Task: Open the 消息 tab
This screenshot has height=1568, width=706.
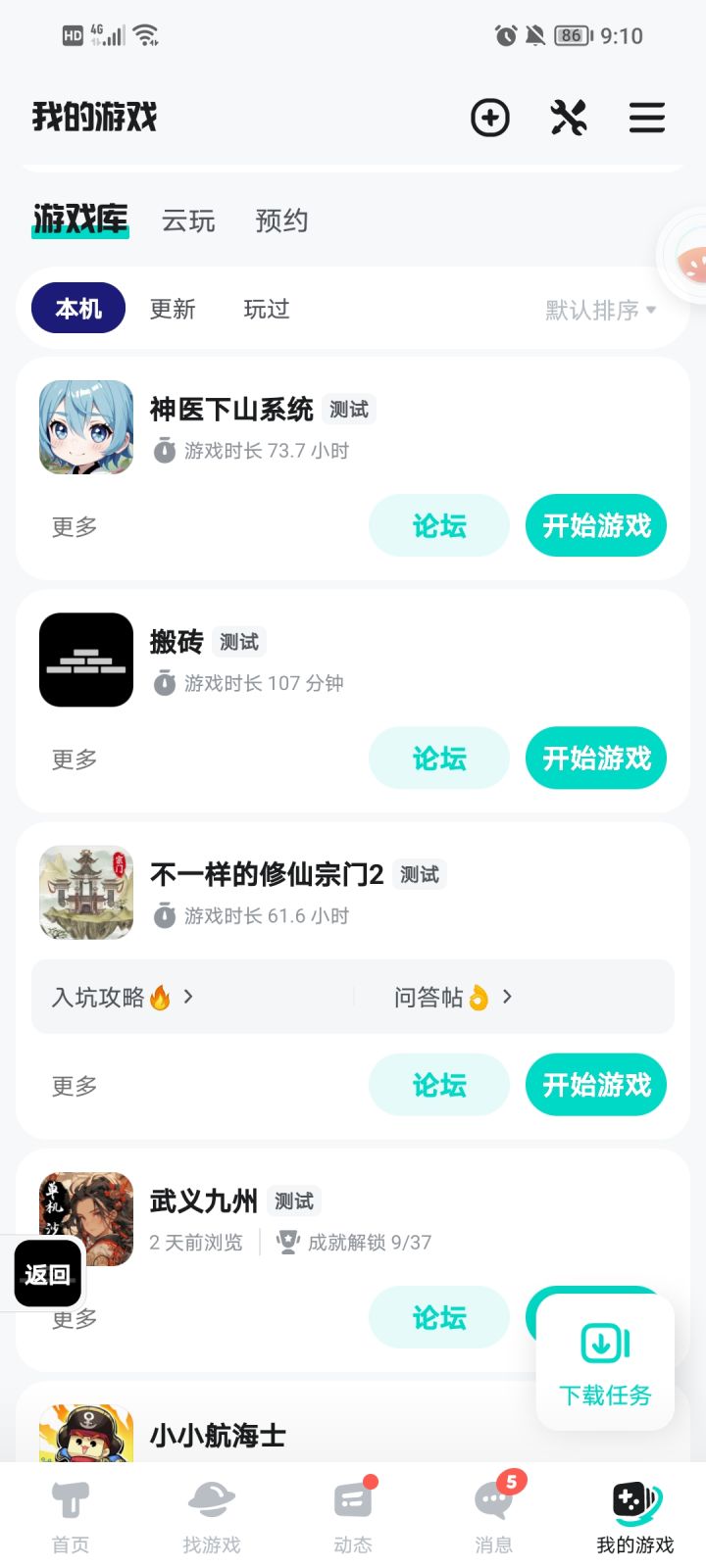Action: 493,1517
